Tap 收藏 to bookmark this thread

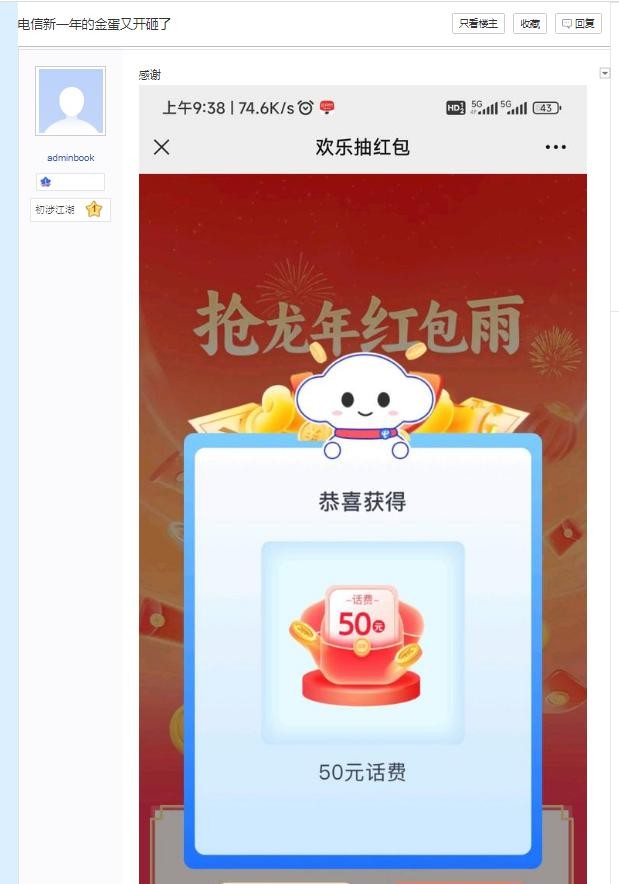[529, 23]
